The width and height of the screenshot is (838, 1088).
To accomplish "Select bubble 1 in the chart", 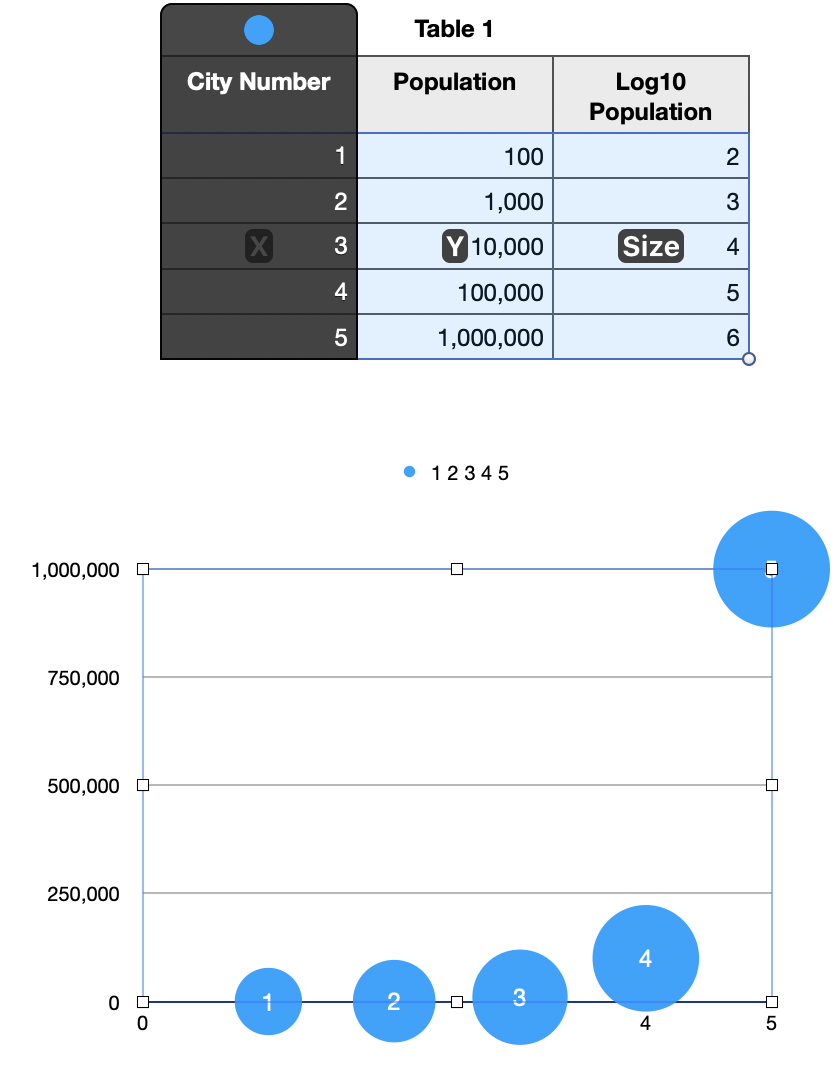I will click(268, 1001).
